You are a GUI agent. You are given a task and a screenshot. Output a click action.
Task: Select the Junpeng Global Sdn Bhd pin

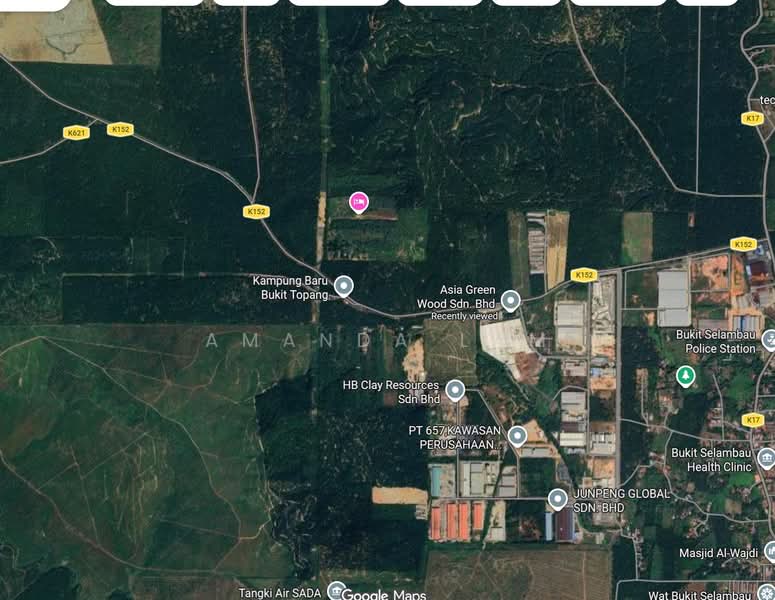coord(557,497)
